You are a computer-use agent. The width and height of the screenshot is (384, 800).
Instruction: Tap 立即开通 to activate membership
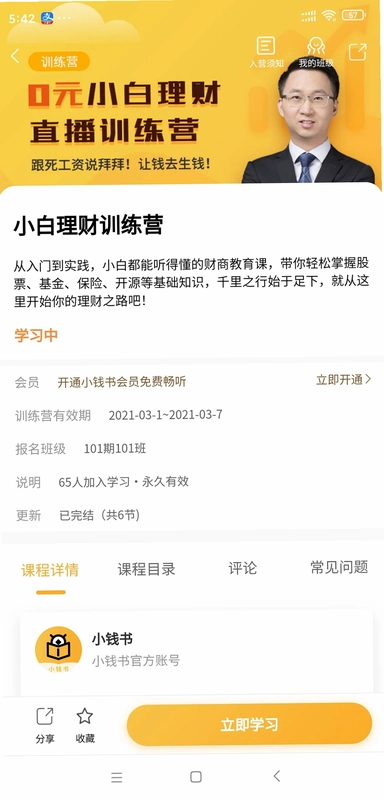pos(344,380)
